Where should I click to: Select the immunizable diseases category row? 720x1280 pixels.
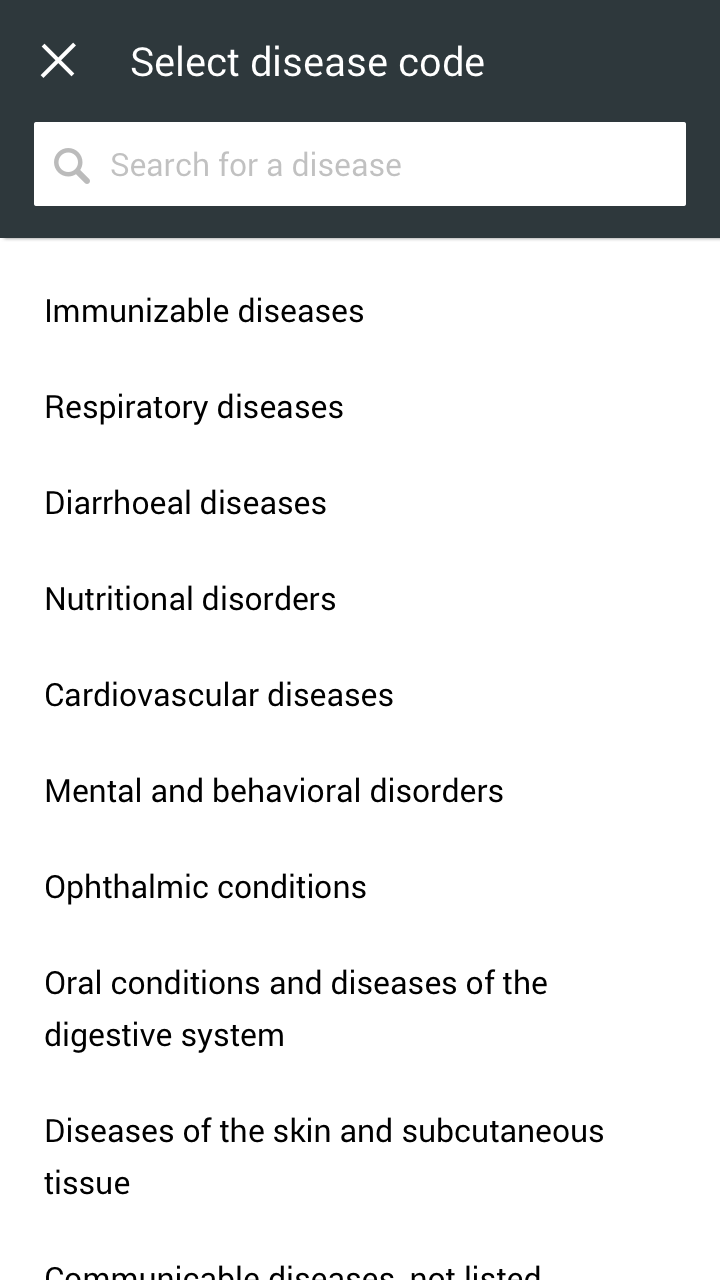[204, 311]
